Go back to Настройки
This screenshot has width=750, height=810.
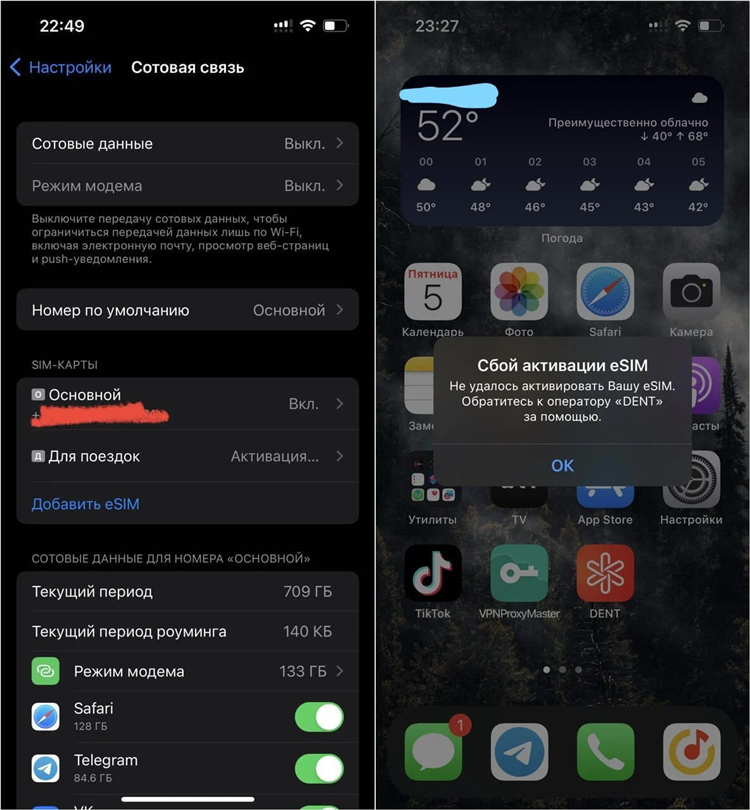(60, 68)
